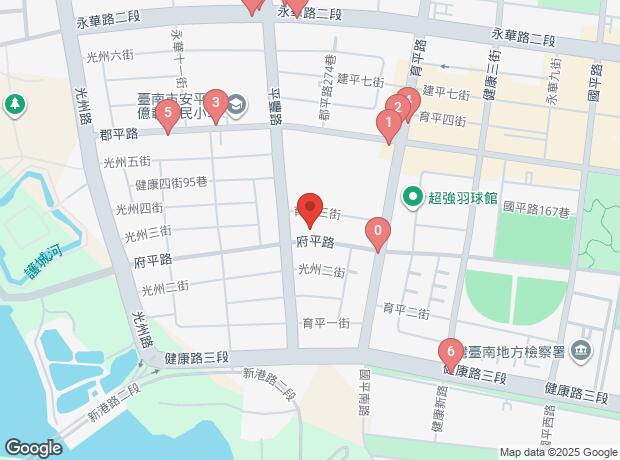Image resolution: width=620 pixels, height=460 pixels.
Task: Open the 臺灣臺南地方檢察署 place icon
Action: click(x=583, y=351)
